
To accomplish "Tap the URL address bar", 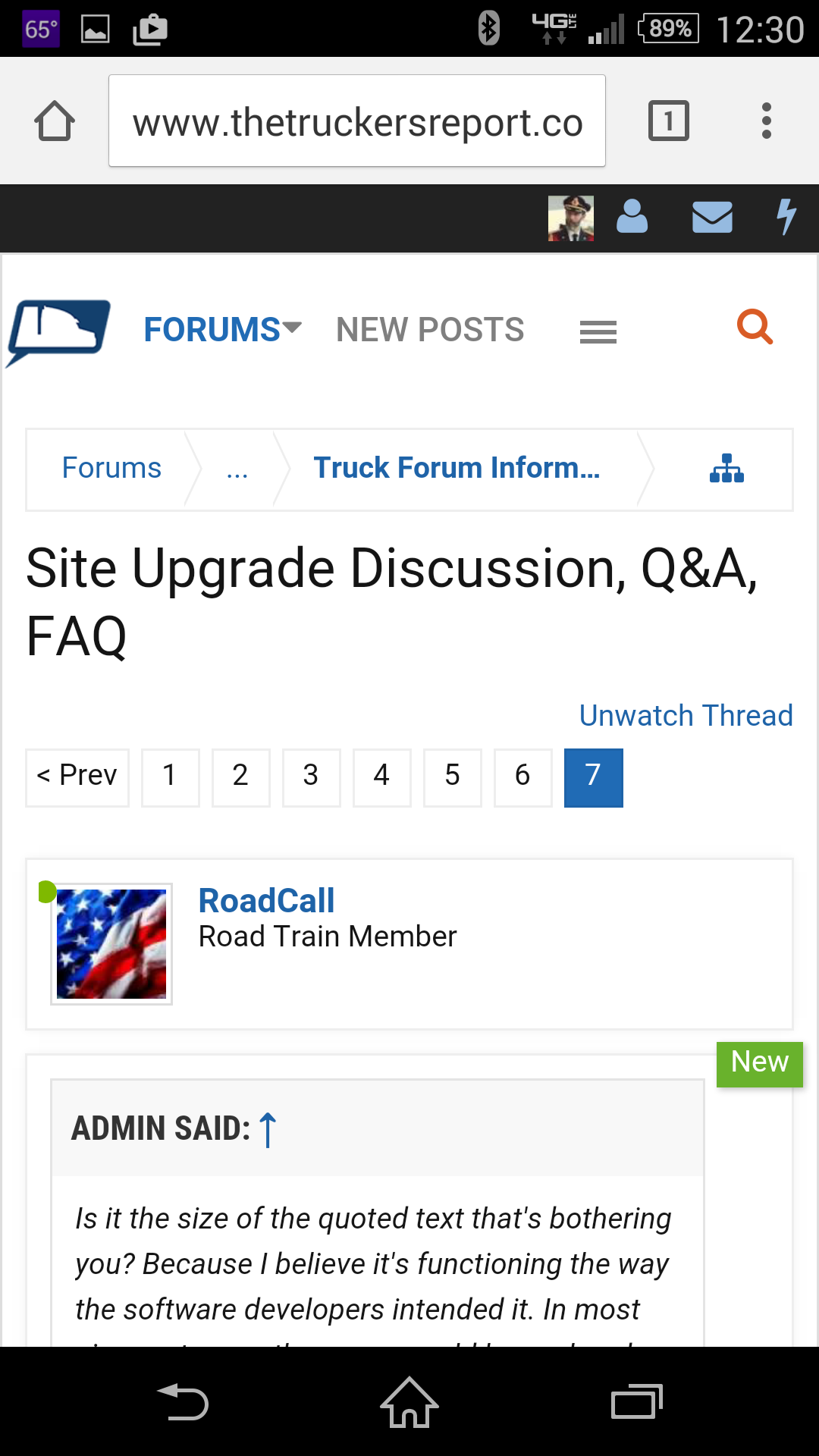I will click(356, 121).
